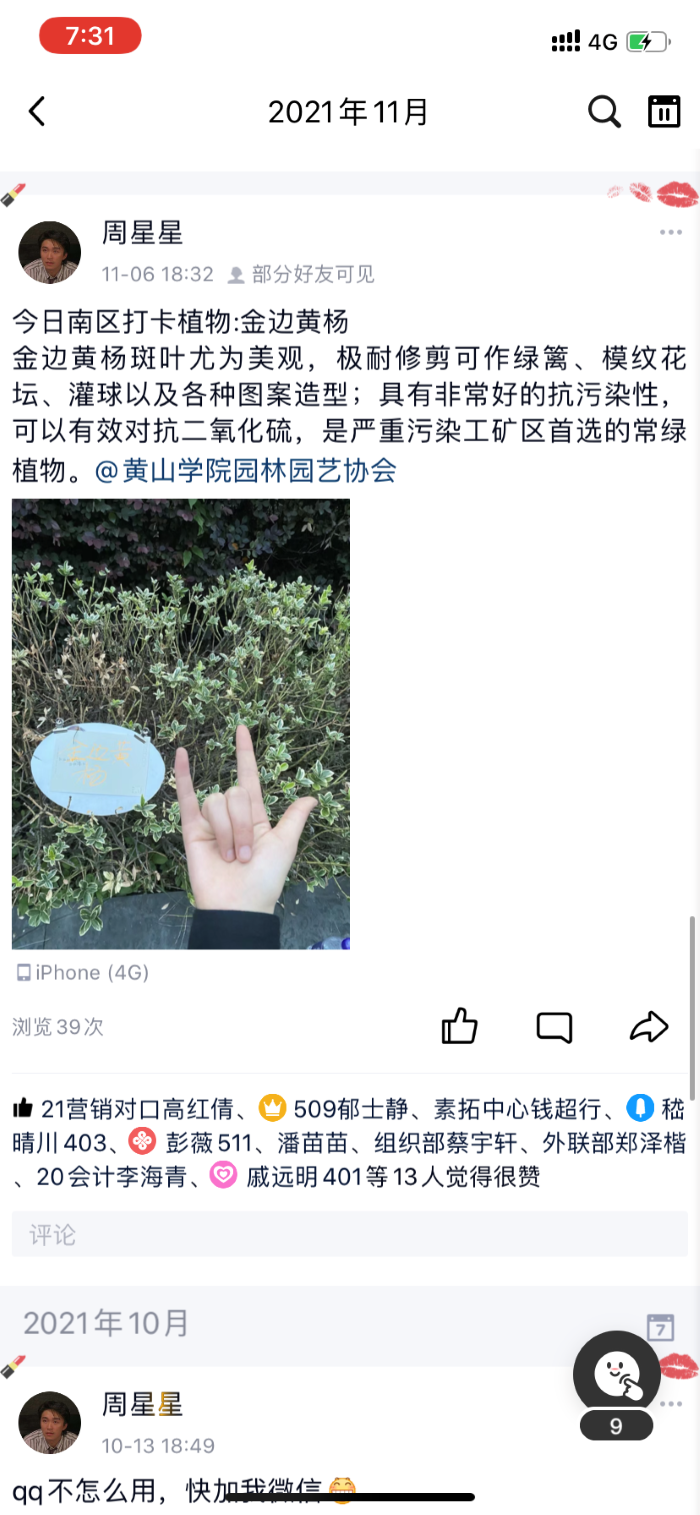
Task: Share the 金边黄杨 post
Action: [649, 1026]
